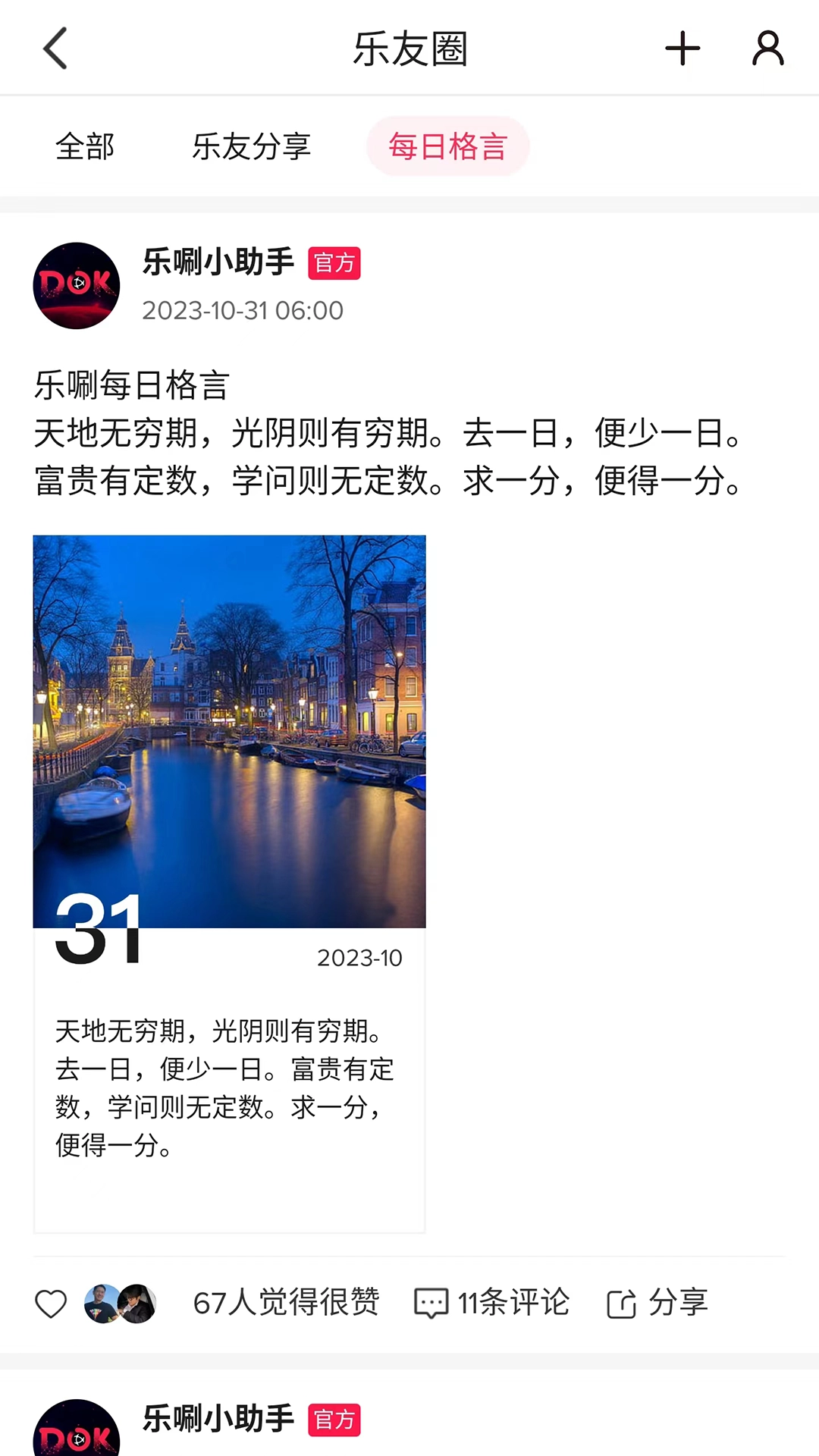The height and width of the screenshot is (1456, 819).
Task: Open the 11条评论 comments link
Action: pyautogui.click(x=514, y=1302)
